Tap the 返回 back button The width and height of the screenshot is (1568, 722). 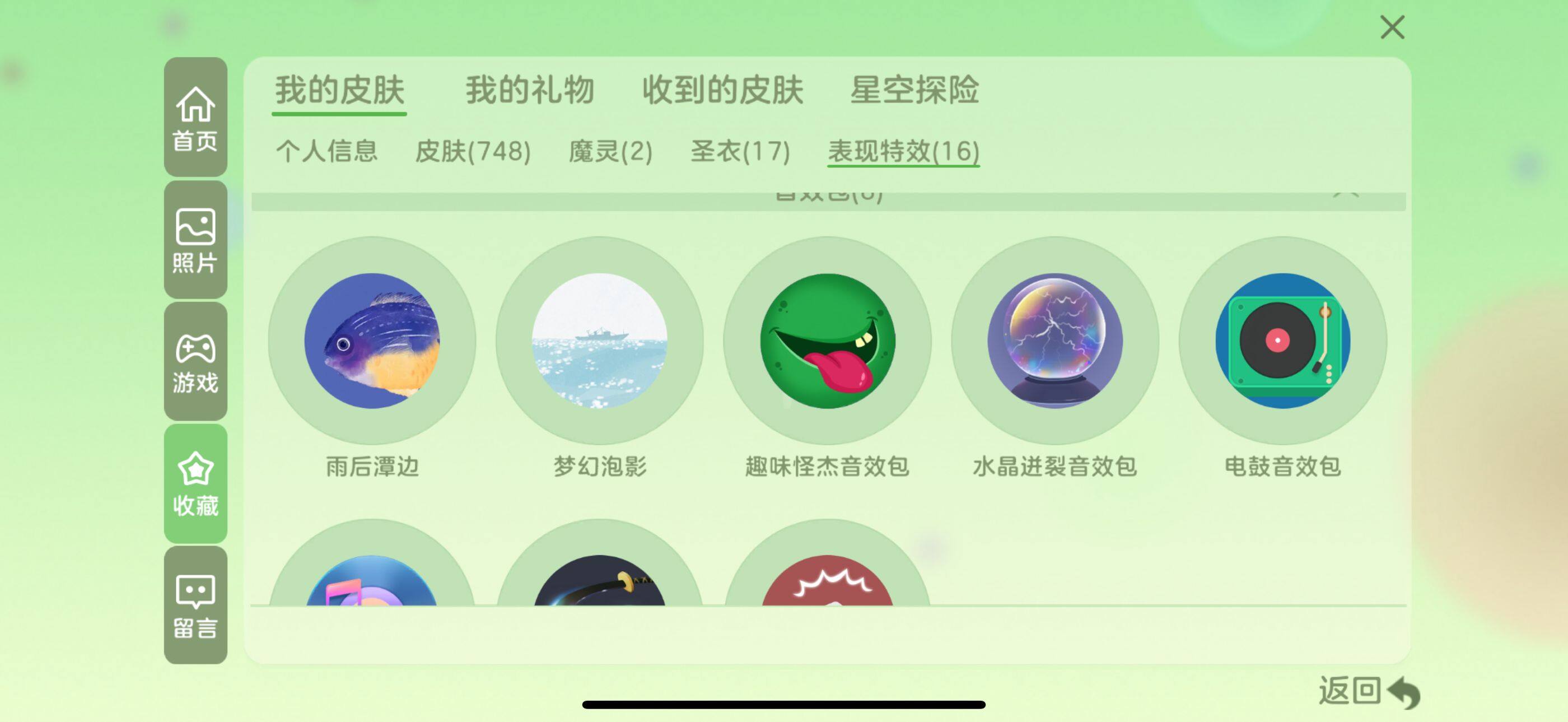coord(1368,692)
